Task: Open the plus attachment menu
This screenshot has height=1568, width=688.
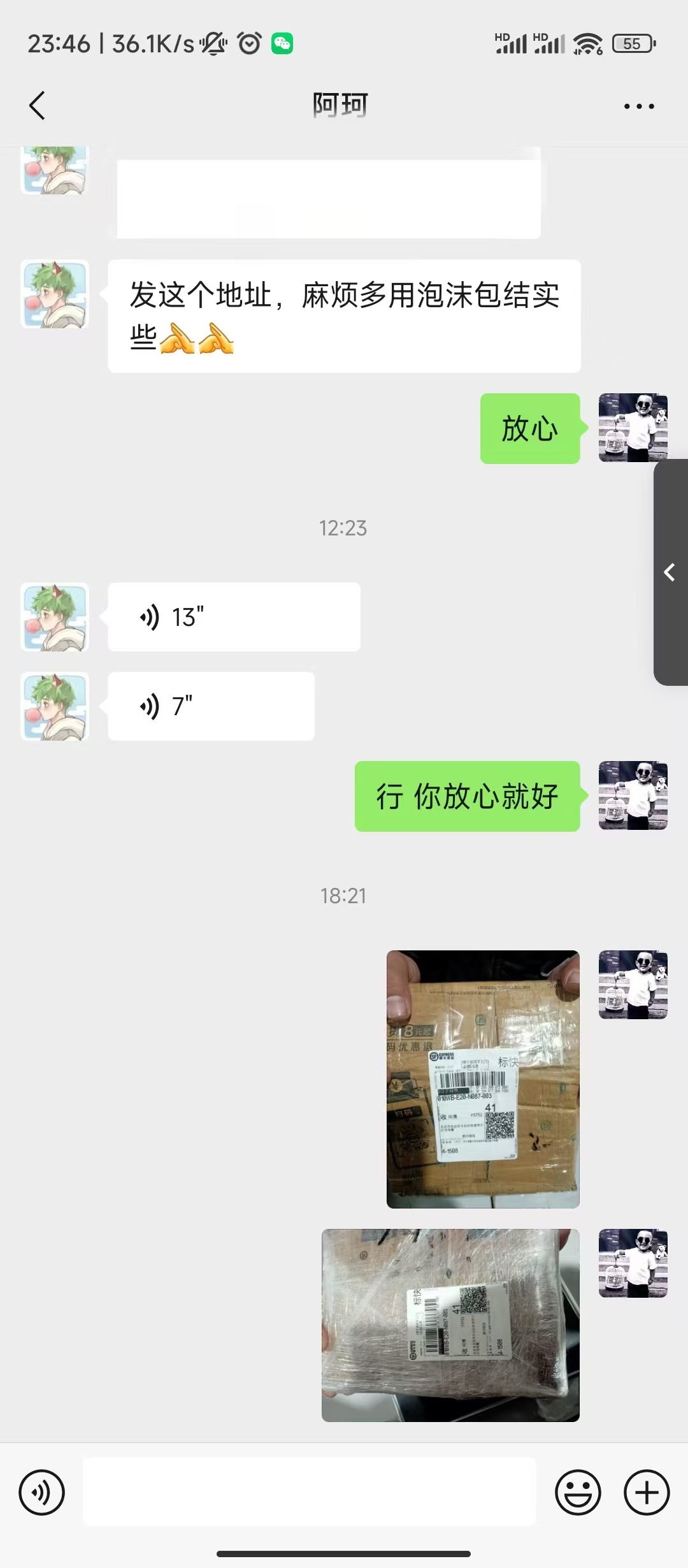Action: click(647, 1492)
